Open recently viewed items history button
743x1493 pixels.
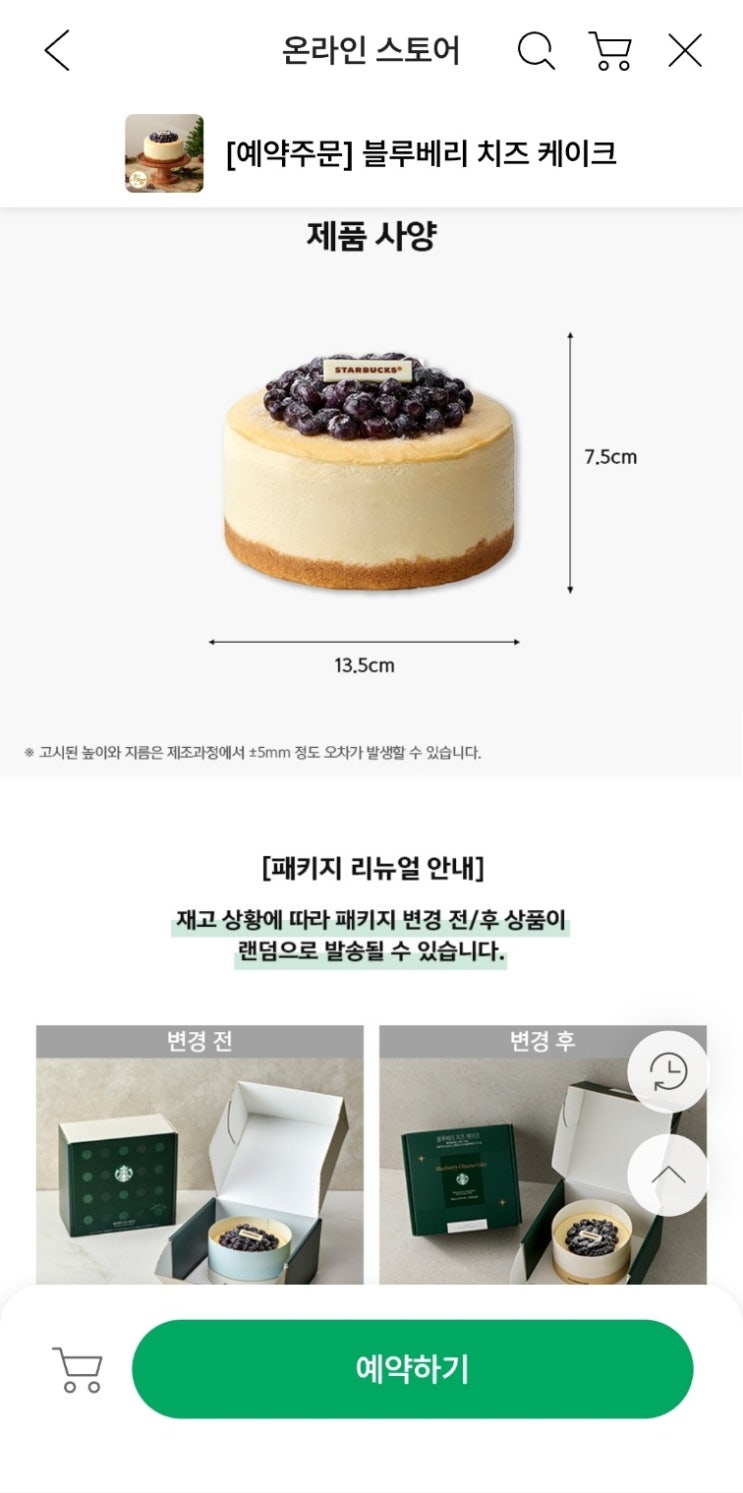(x=668, y=1071)
